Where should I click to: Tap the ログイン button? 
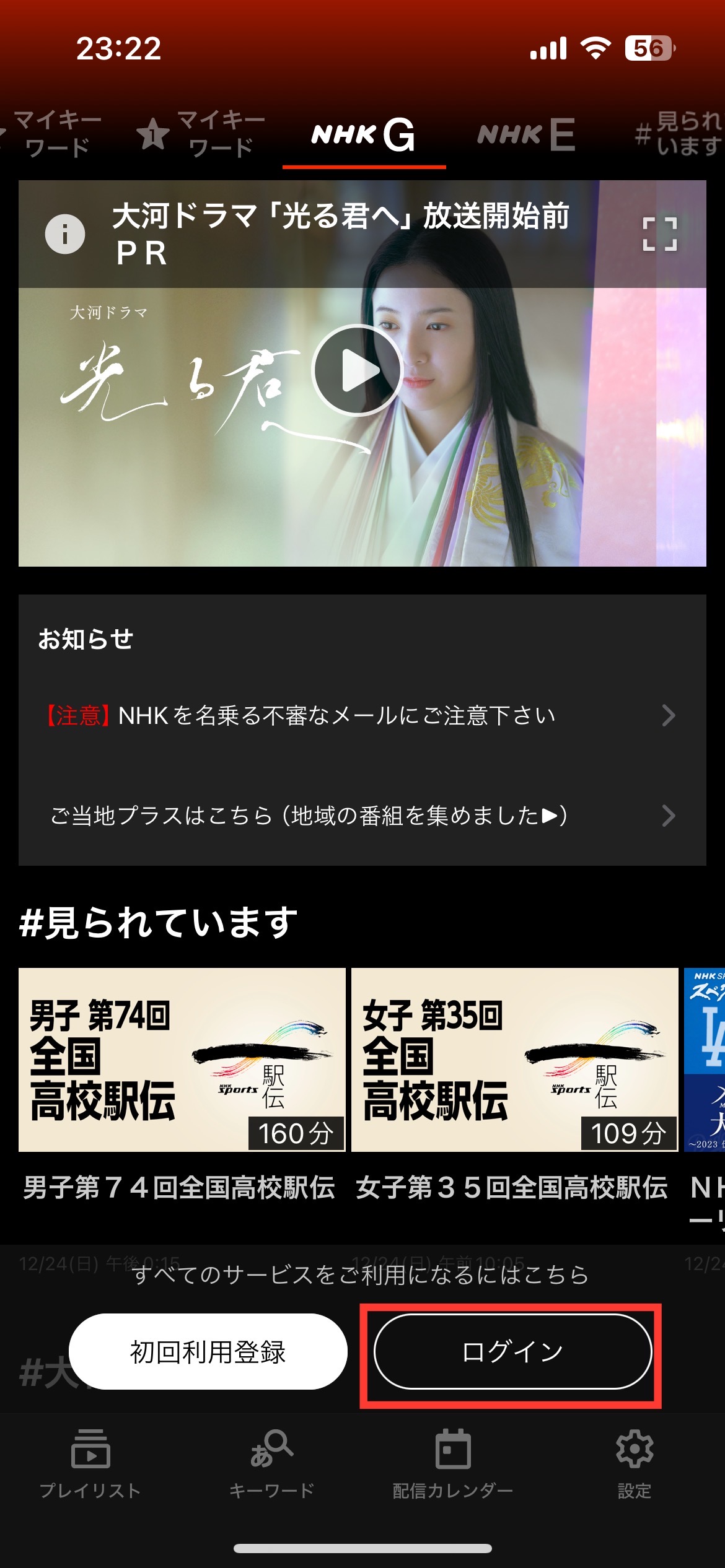click(513, 1352)
